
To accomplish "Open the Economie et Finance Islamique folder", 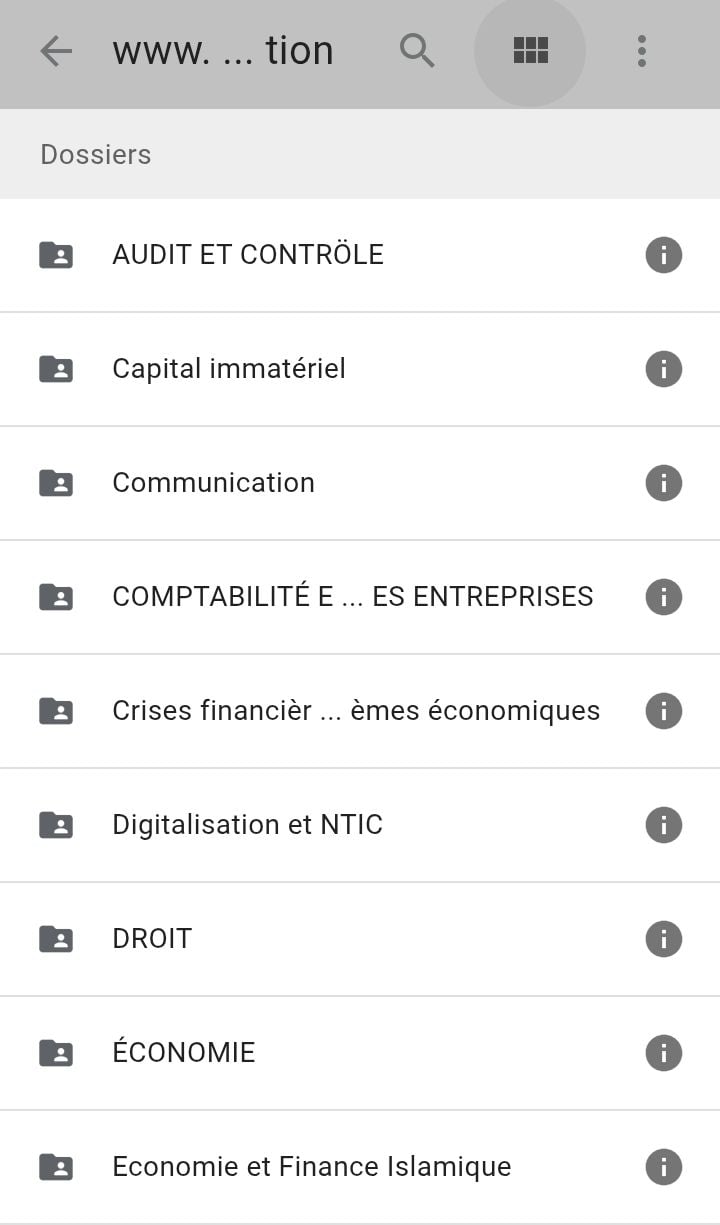I will pos(311,1167).
